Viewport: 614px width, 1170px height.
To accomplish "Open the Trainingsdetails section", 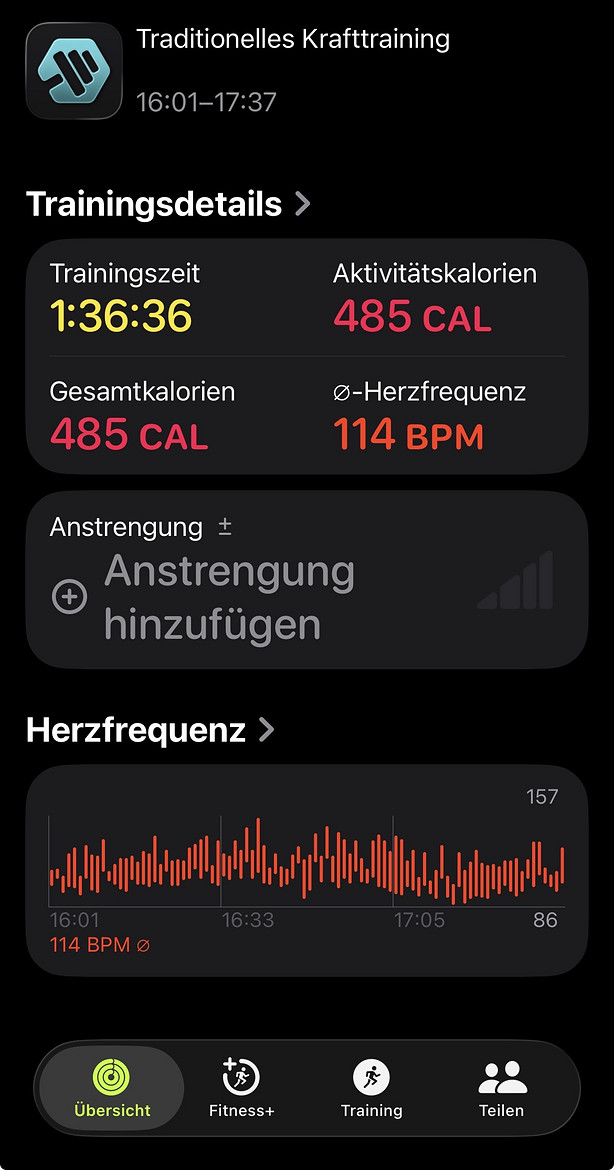I will pyautogui.click(x=168, y=204).
